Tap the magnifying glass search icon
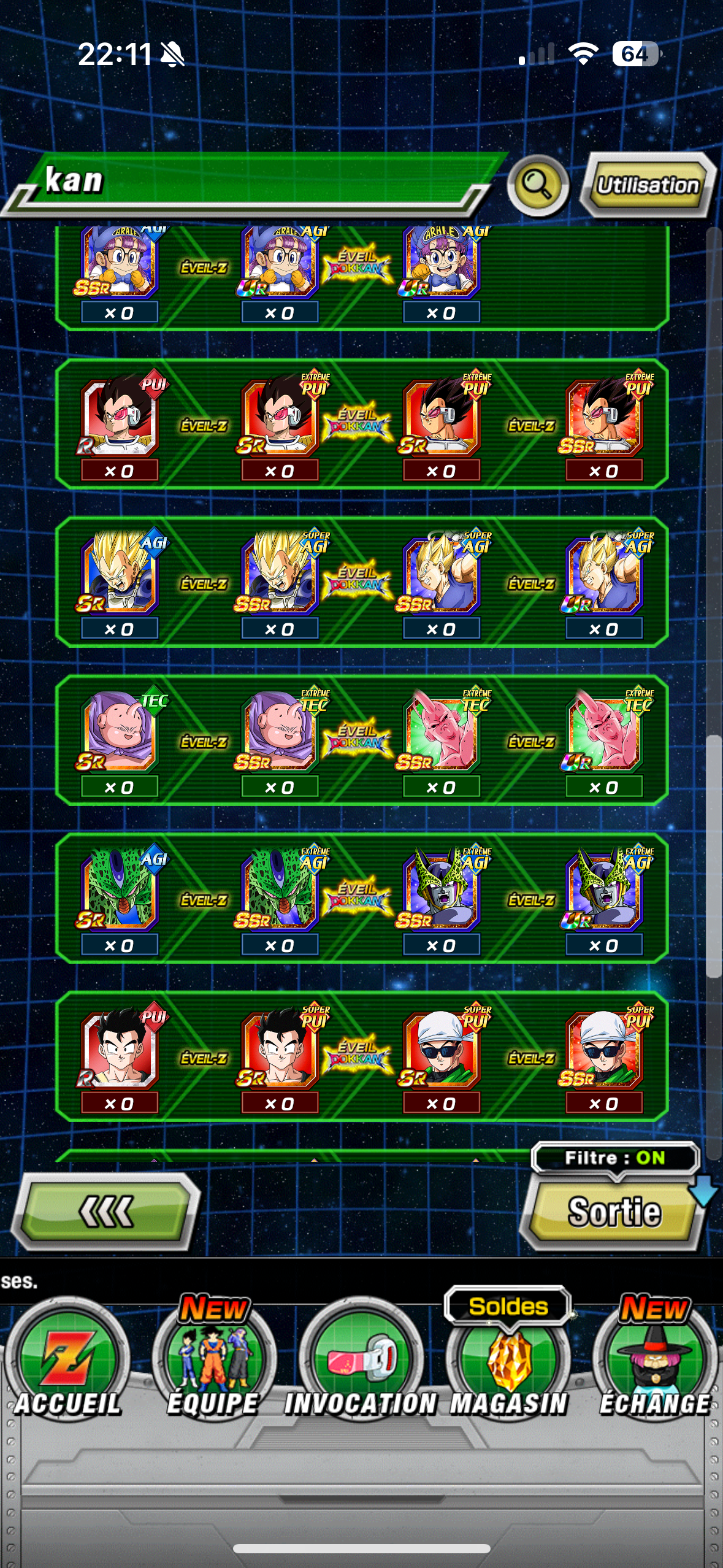The image size is (723, 1568). point(538,185)
